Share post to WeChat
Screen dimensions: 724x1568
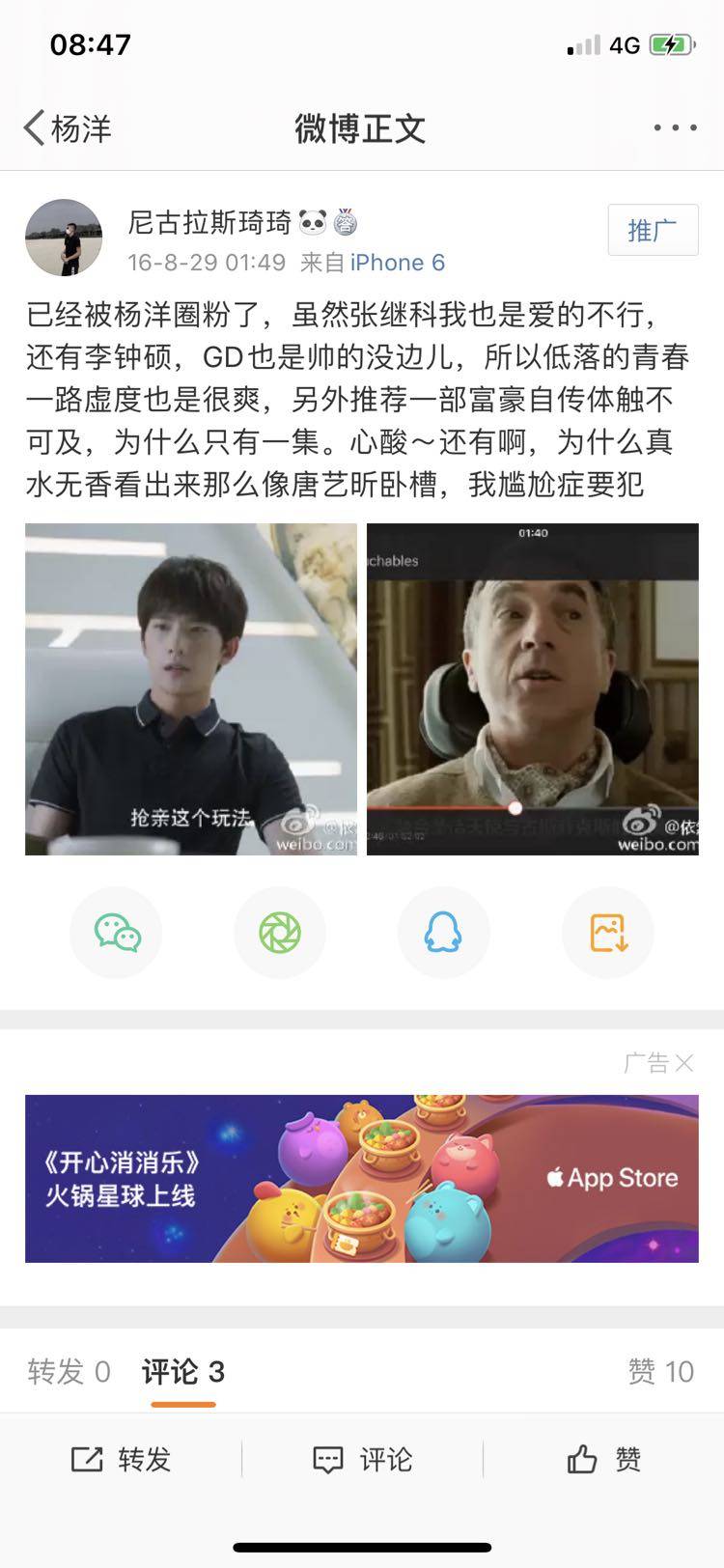pyautogui.click(x=117, y=933)
